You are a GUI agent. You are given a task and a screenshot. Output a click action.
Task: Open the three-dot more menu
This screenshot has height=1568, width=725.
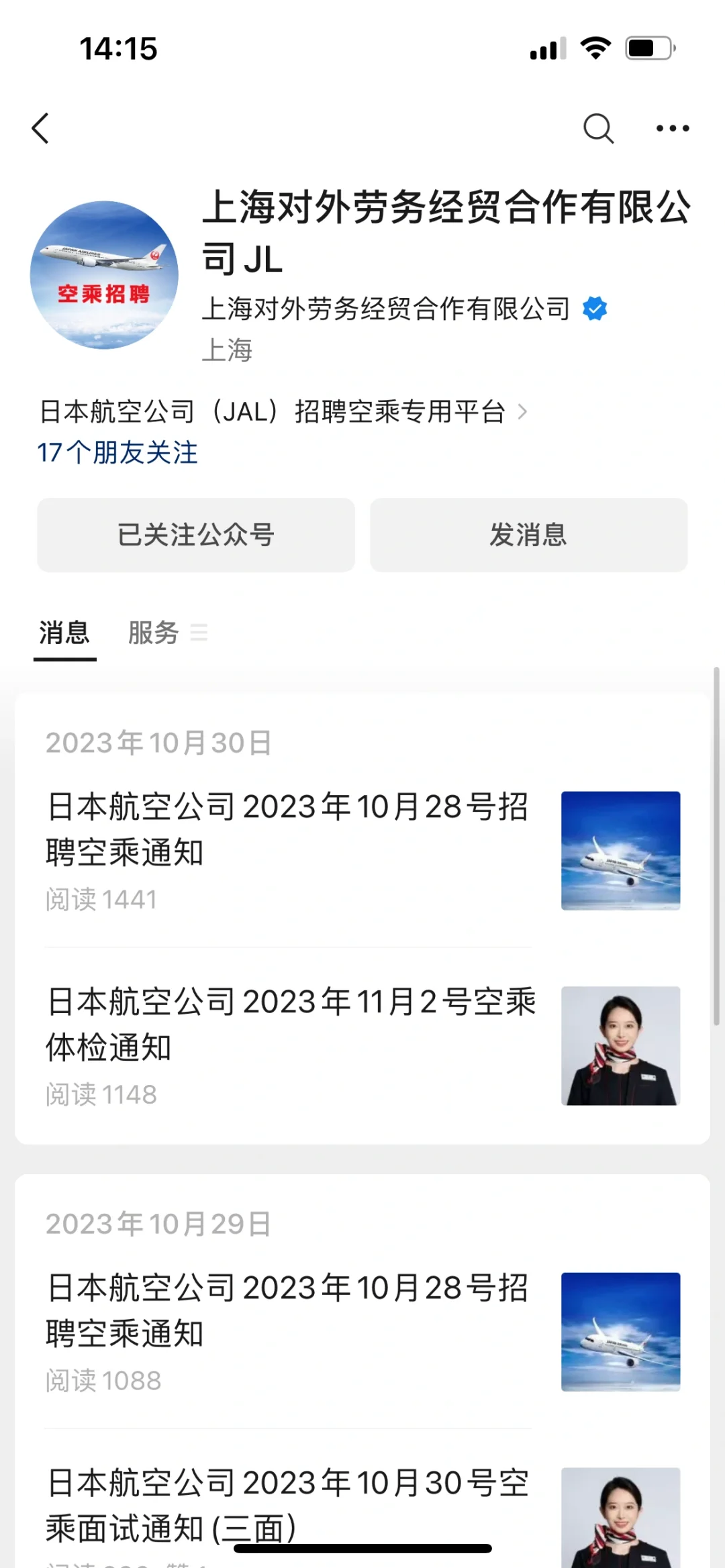click(672, 128)
